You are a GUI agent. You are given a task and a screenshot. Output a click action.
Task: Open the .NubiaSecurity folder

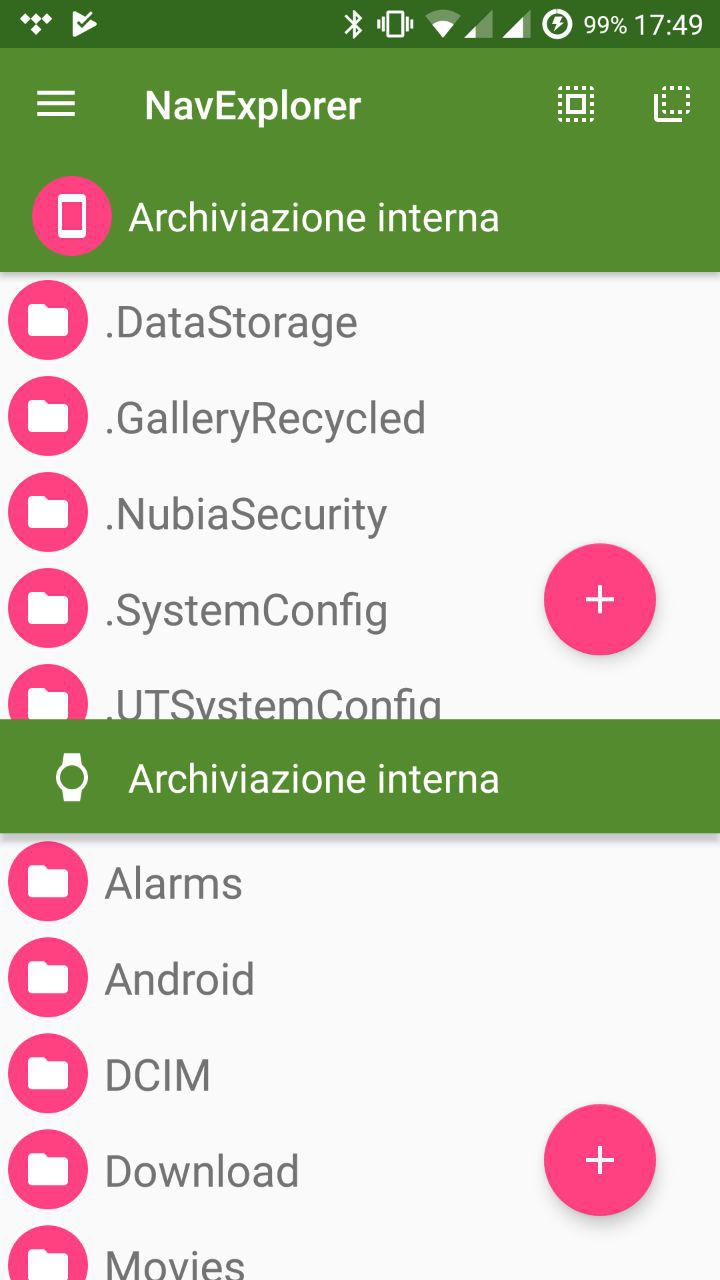[x=360, y=514]
